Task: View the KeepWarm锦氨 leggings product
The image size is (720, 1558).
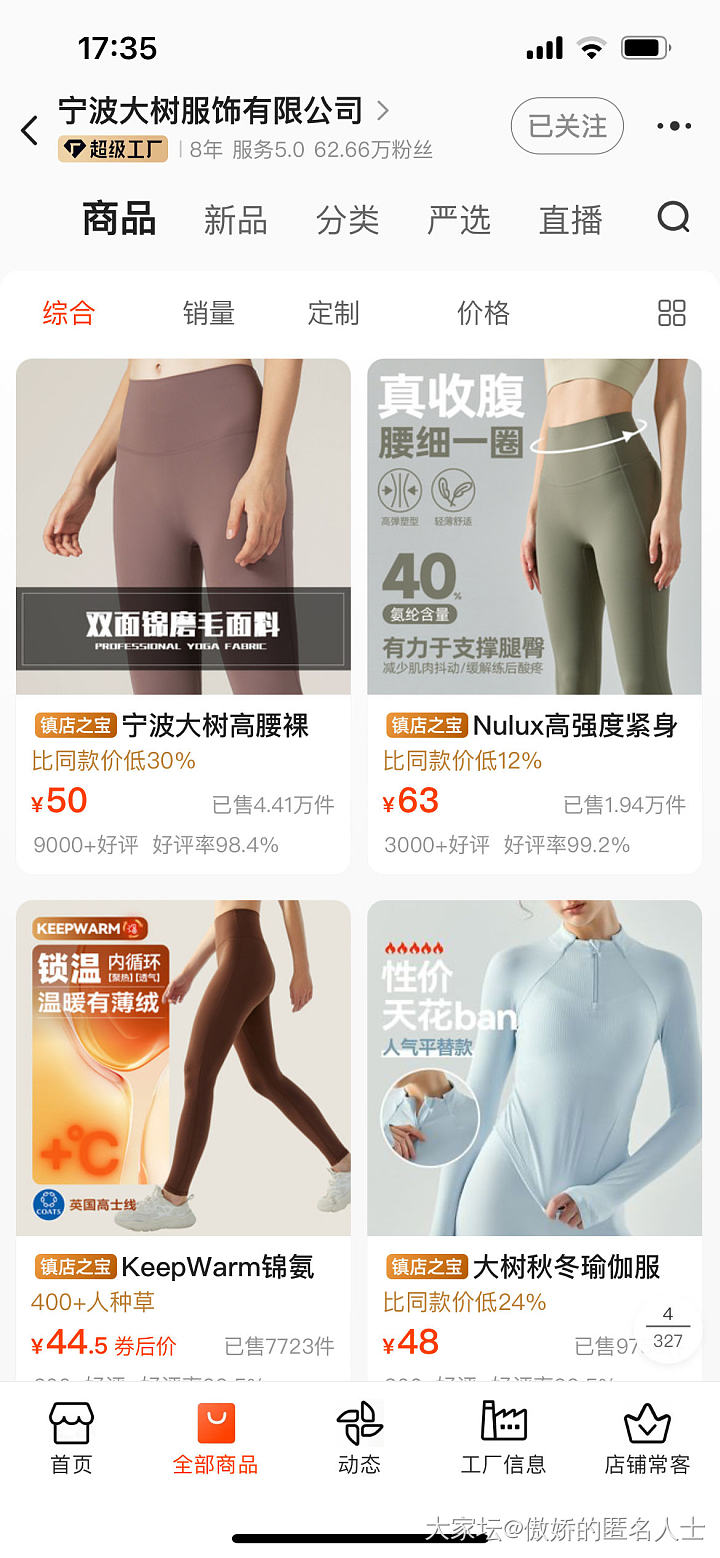Action: point(183,1100)
